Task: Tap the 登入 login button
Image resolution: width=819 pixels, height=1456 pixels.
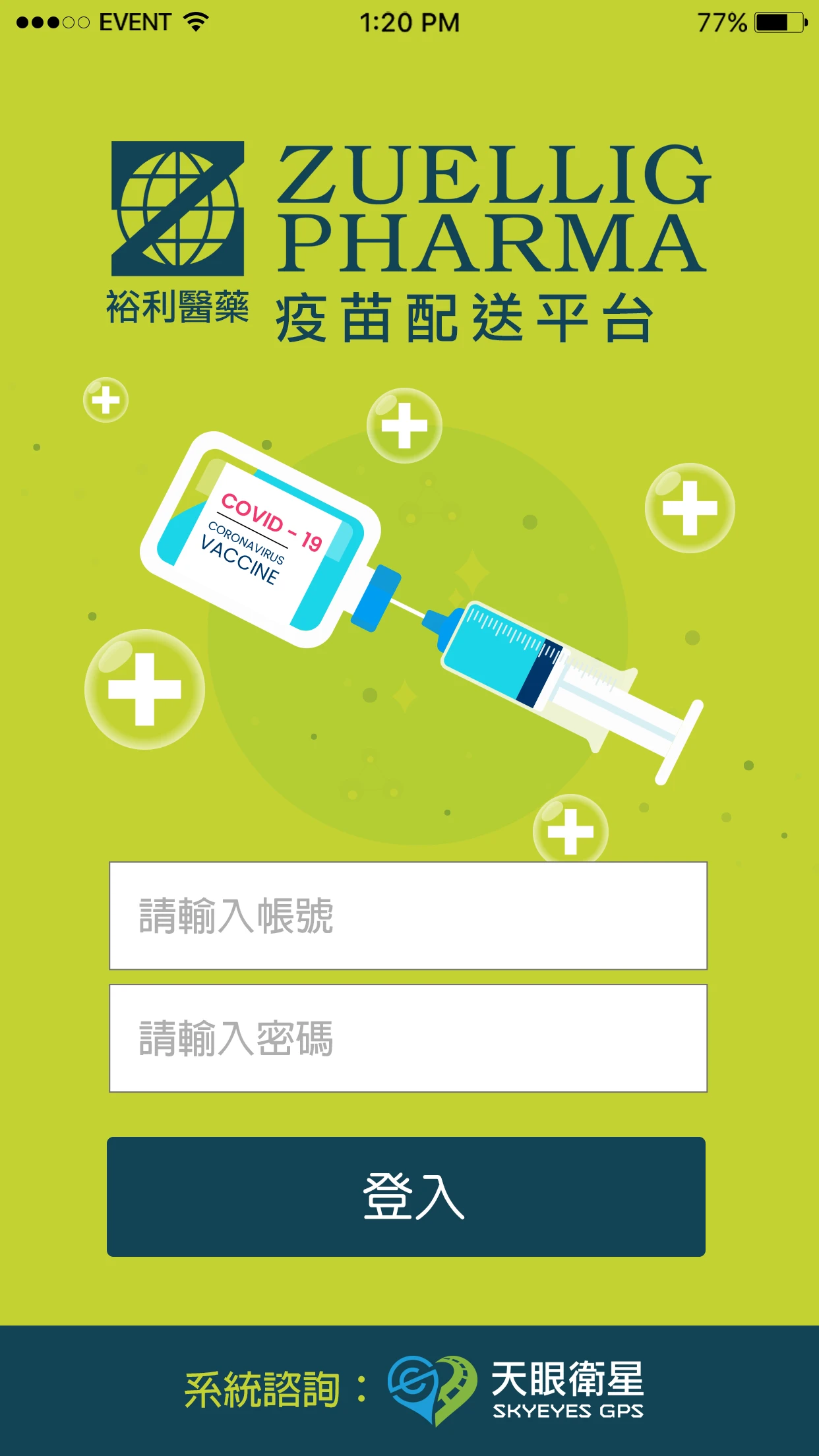Action: (x=406, y=1196)
